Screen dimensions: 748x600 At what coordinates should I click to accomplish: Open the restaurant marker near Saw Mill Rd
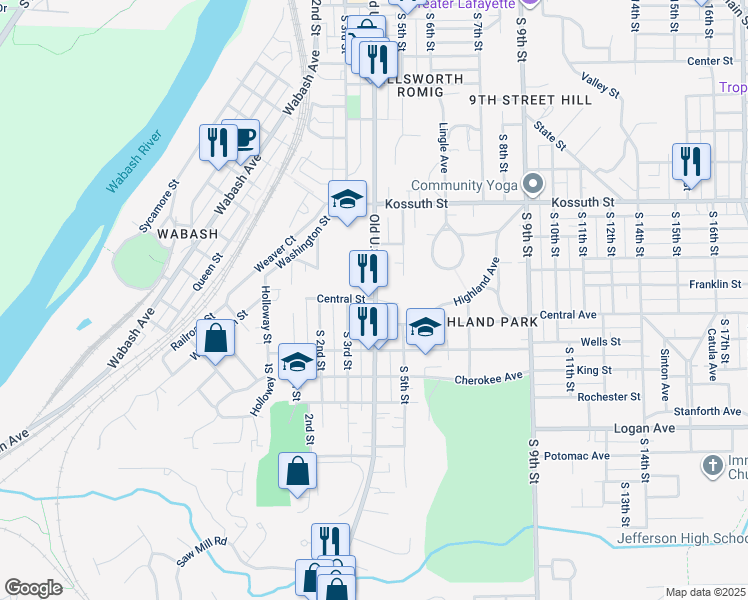point(330,541)
